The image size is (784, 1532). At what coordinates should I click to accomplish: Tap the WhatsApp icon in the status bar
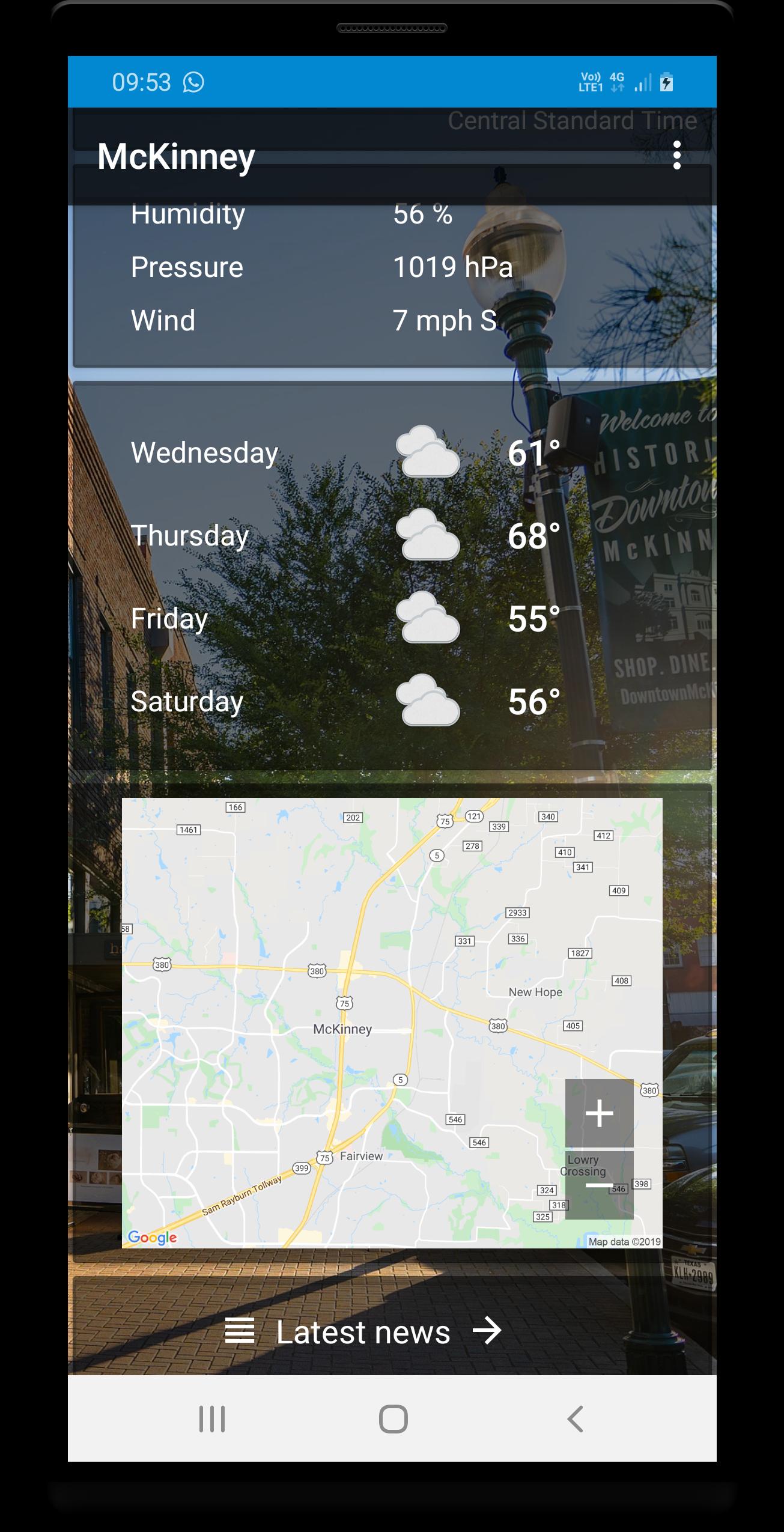194,83
